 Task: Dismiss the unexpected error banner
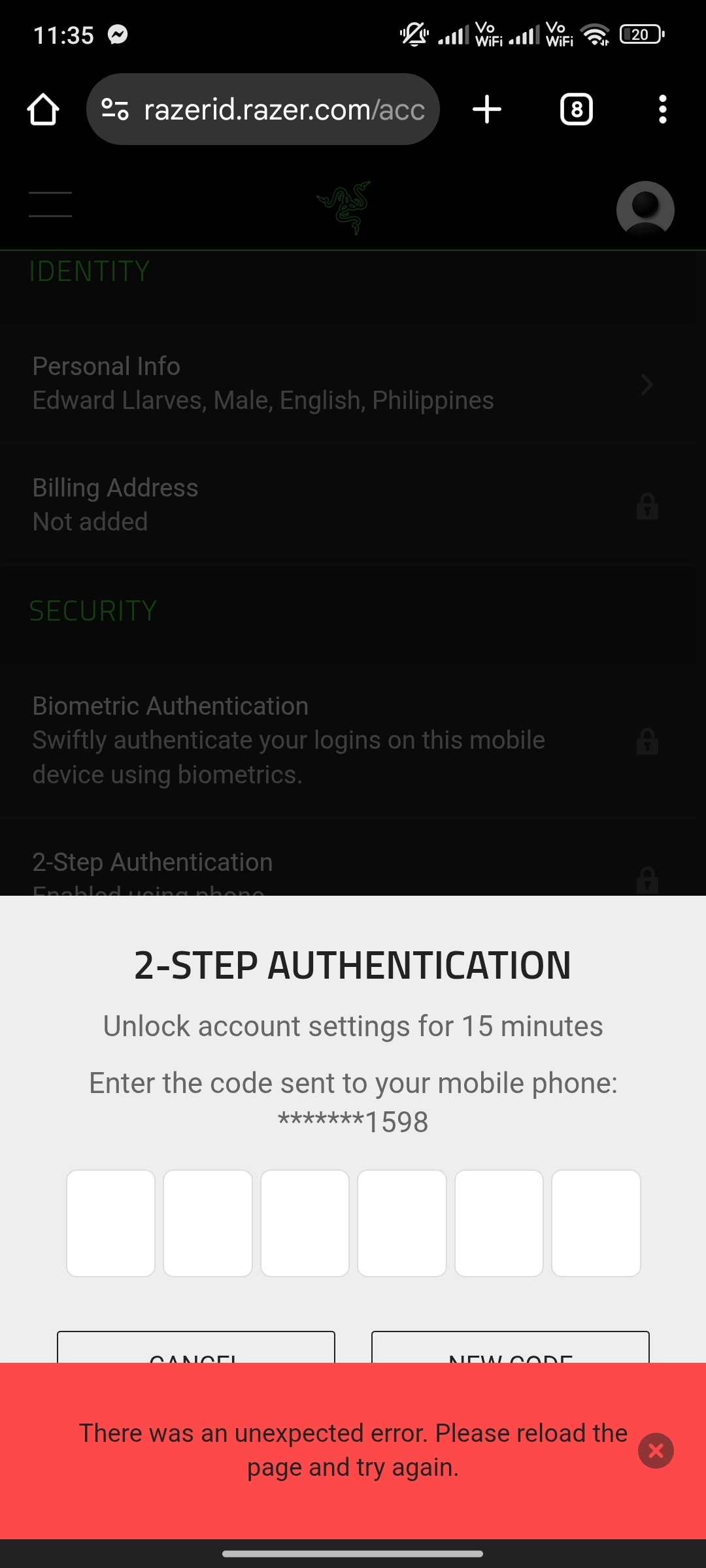[656, 1450]
